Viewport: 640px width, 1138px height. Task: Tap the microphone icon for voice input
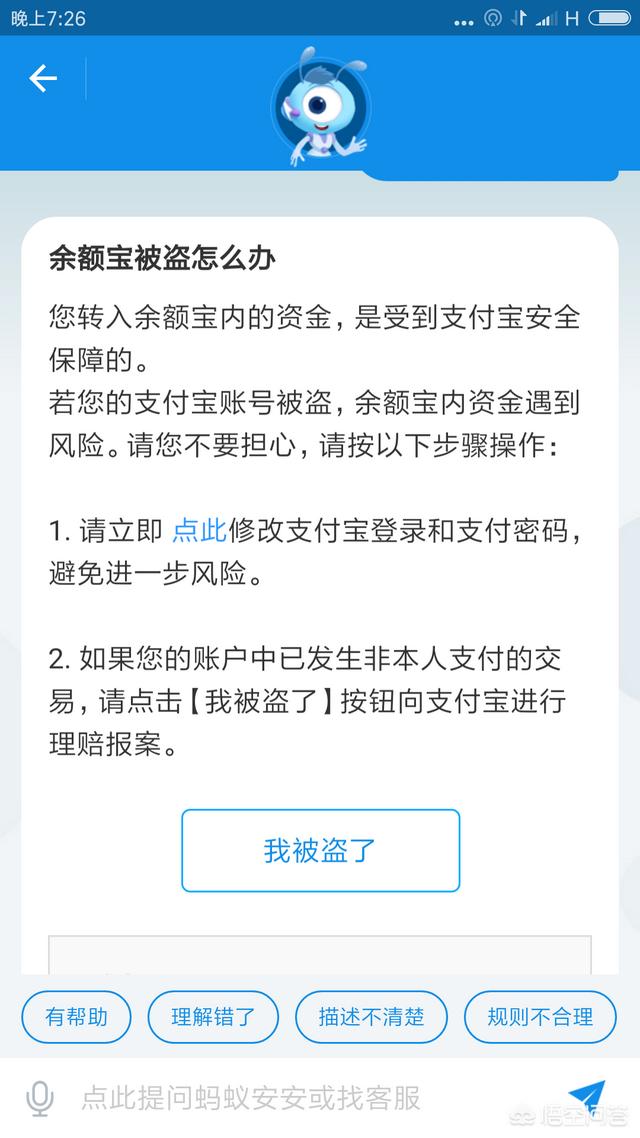[x=40, y=1099]
